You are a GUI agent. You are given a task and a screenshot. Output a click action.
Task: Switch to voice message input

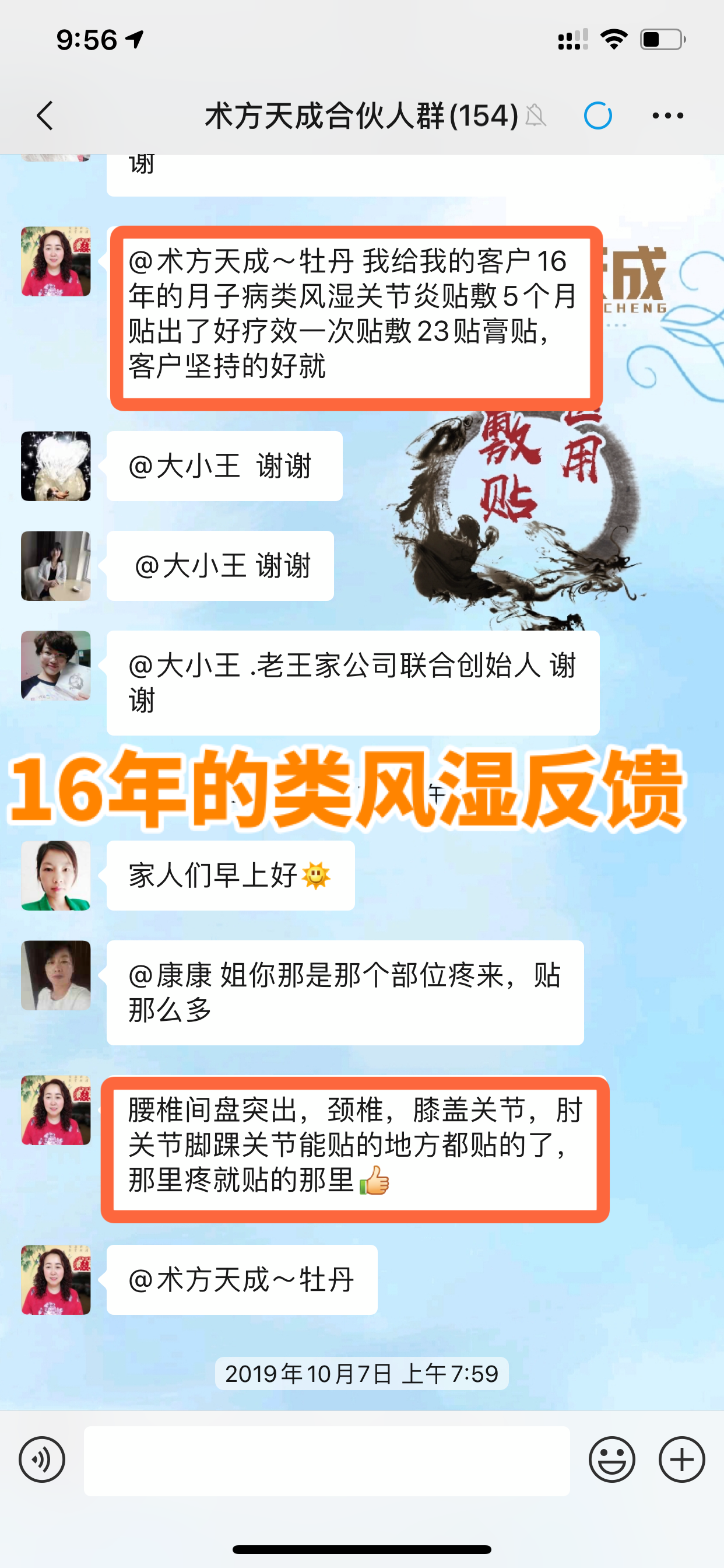[41, 1459]
